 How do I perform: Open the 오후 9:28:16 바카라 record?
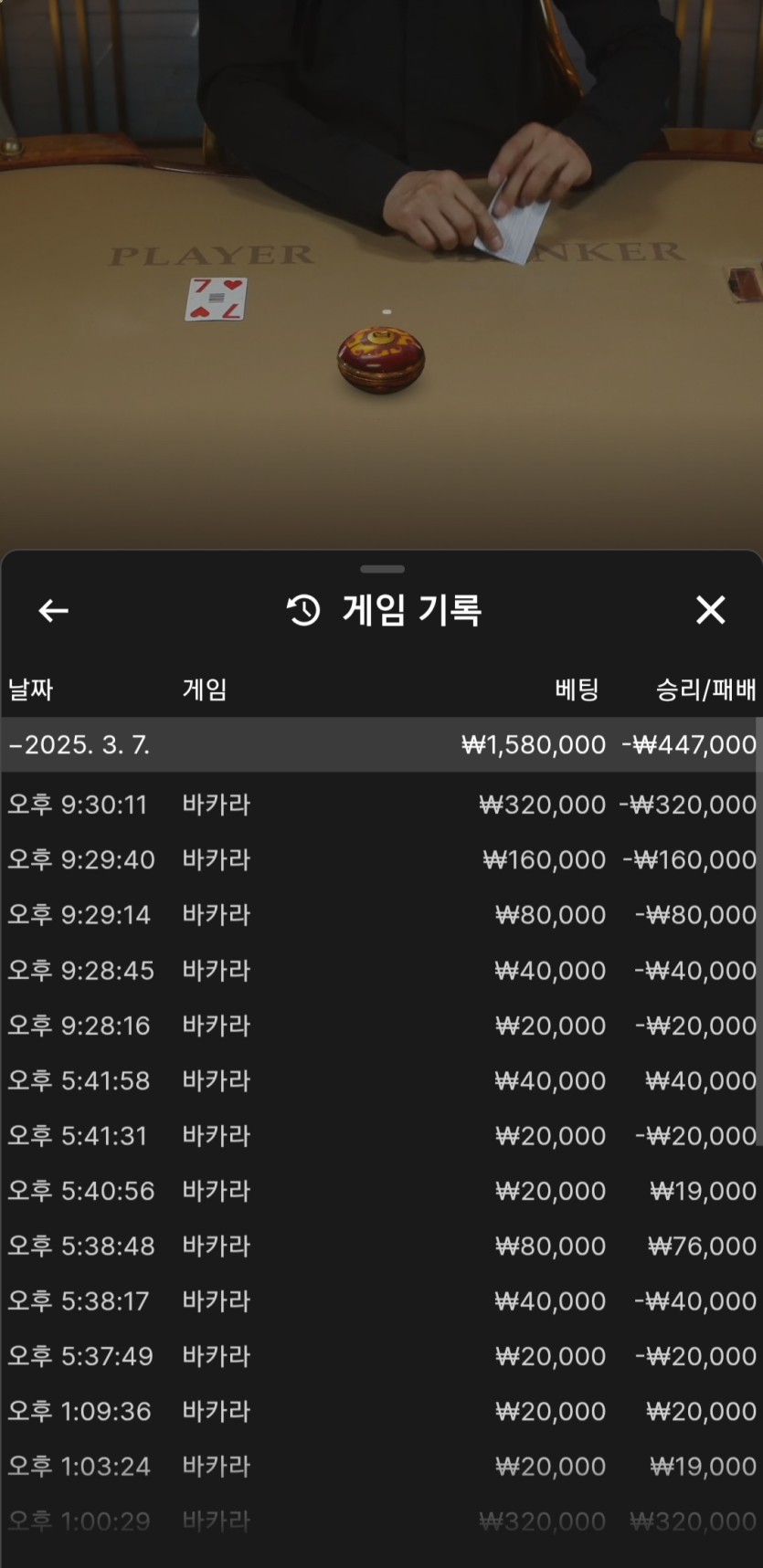381,1026
